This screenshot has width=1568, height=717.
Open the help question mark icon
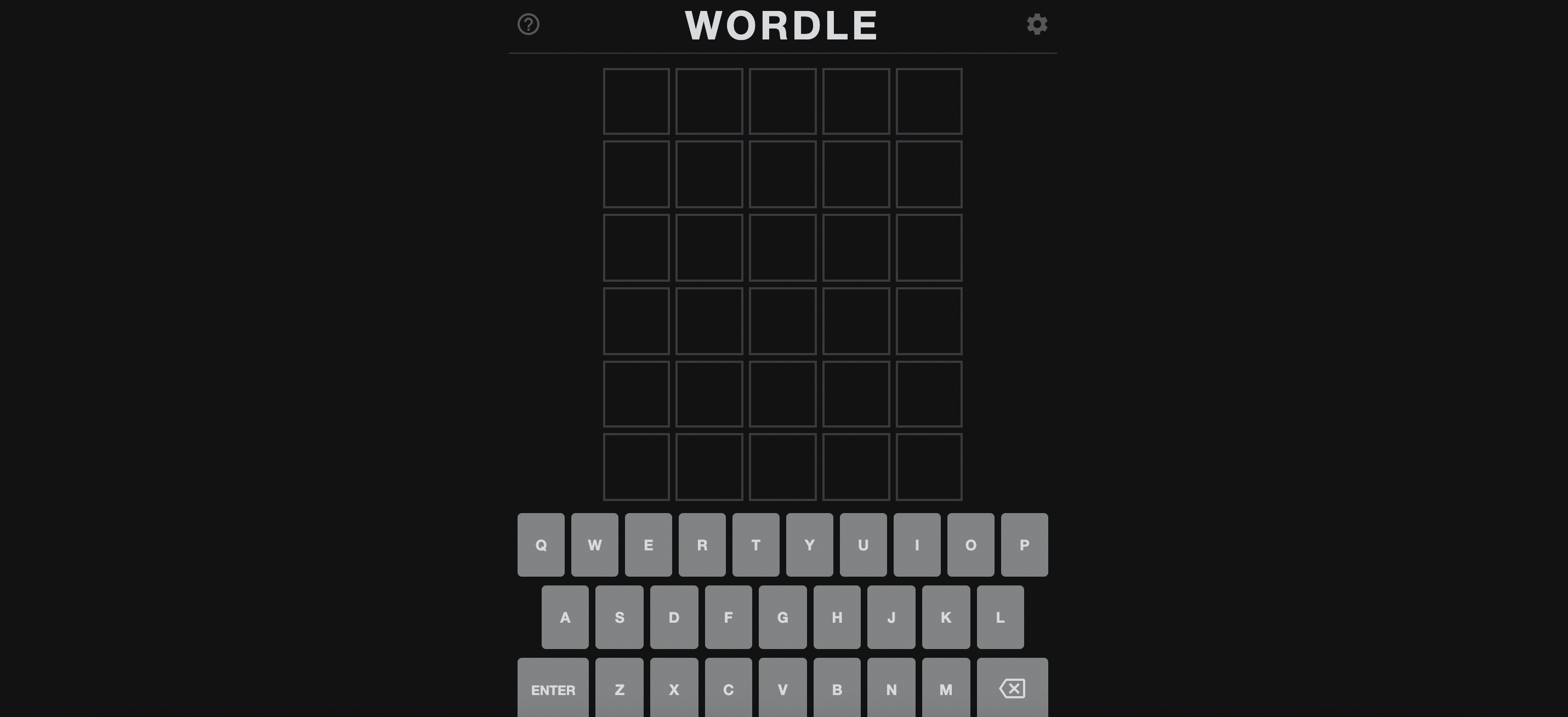coord(528,24)
